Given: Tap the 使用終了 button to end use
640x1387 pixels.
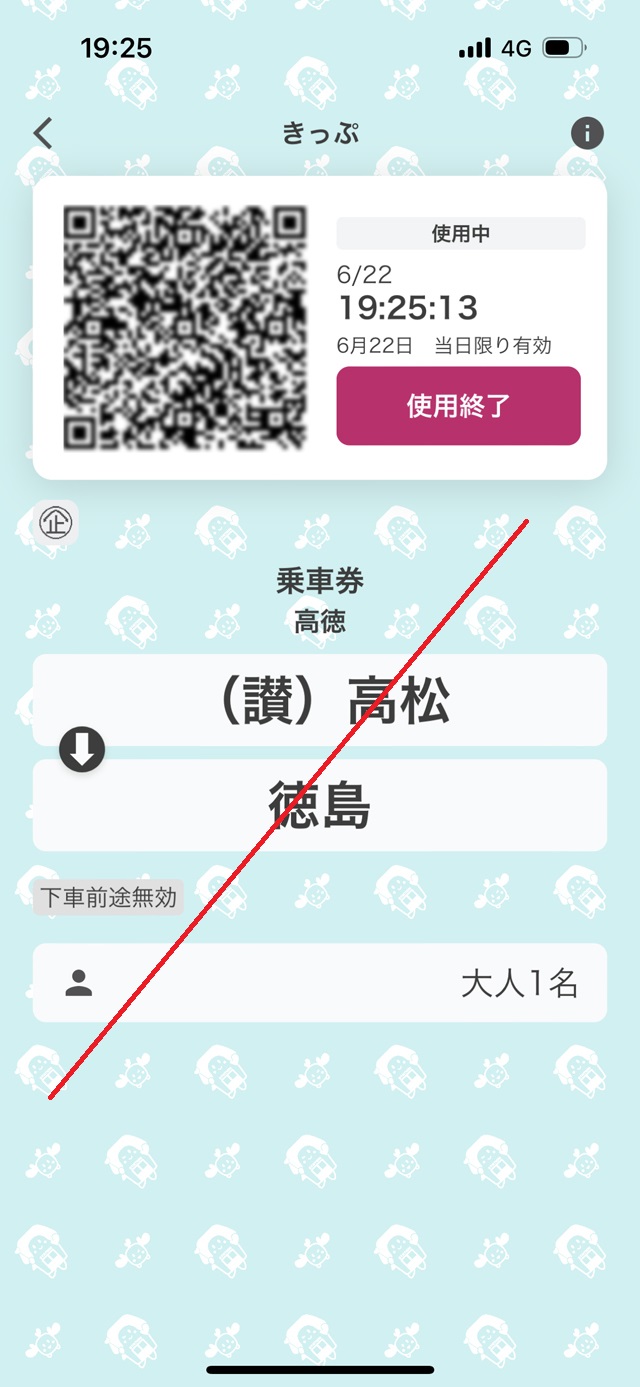Looking at the screenshot, I should (x=458, y=406).
